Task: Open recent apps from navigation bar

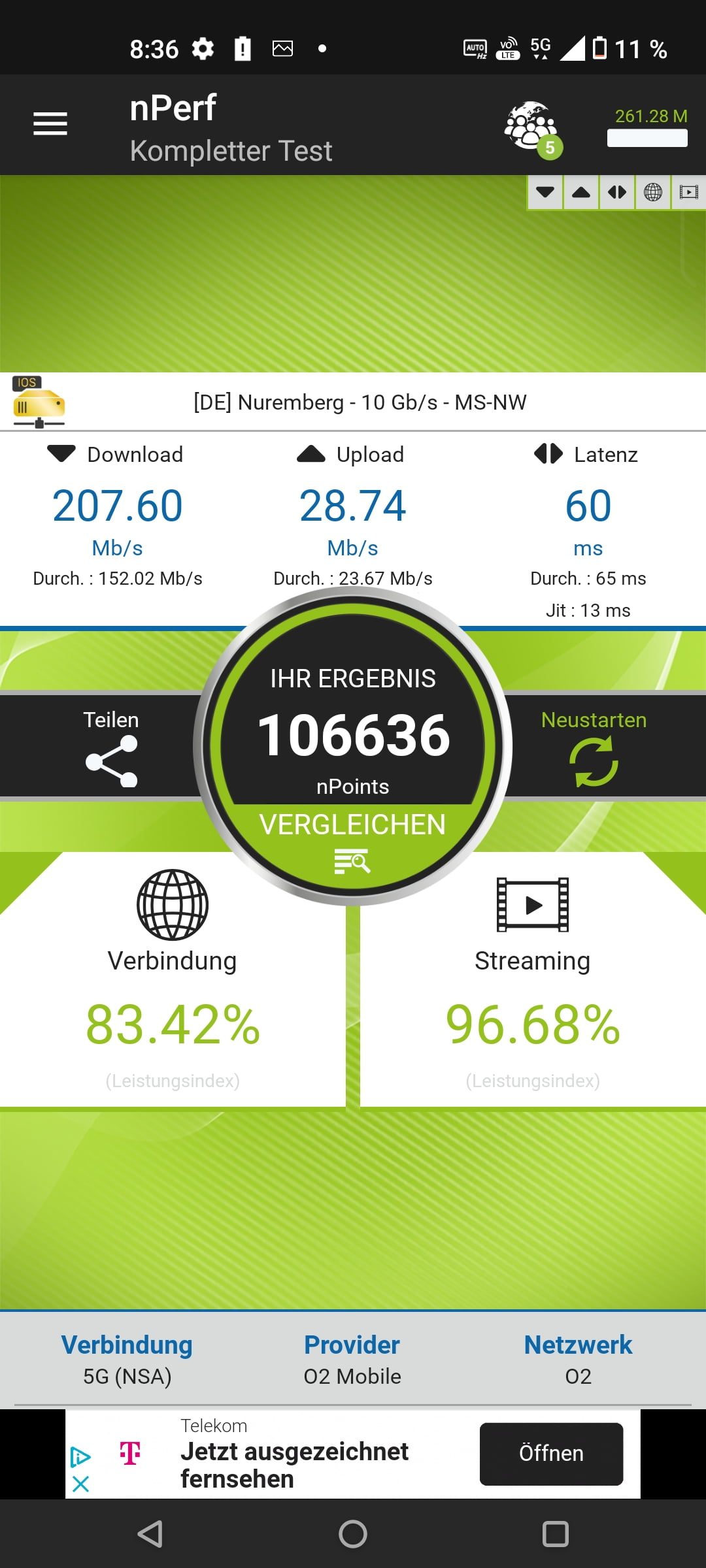Action: [555, 1533]
